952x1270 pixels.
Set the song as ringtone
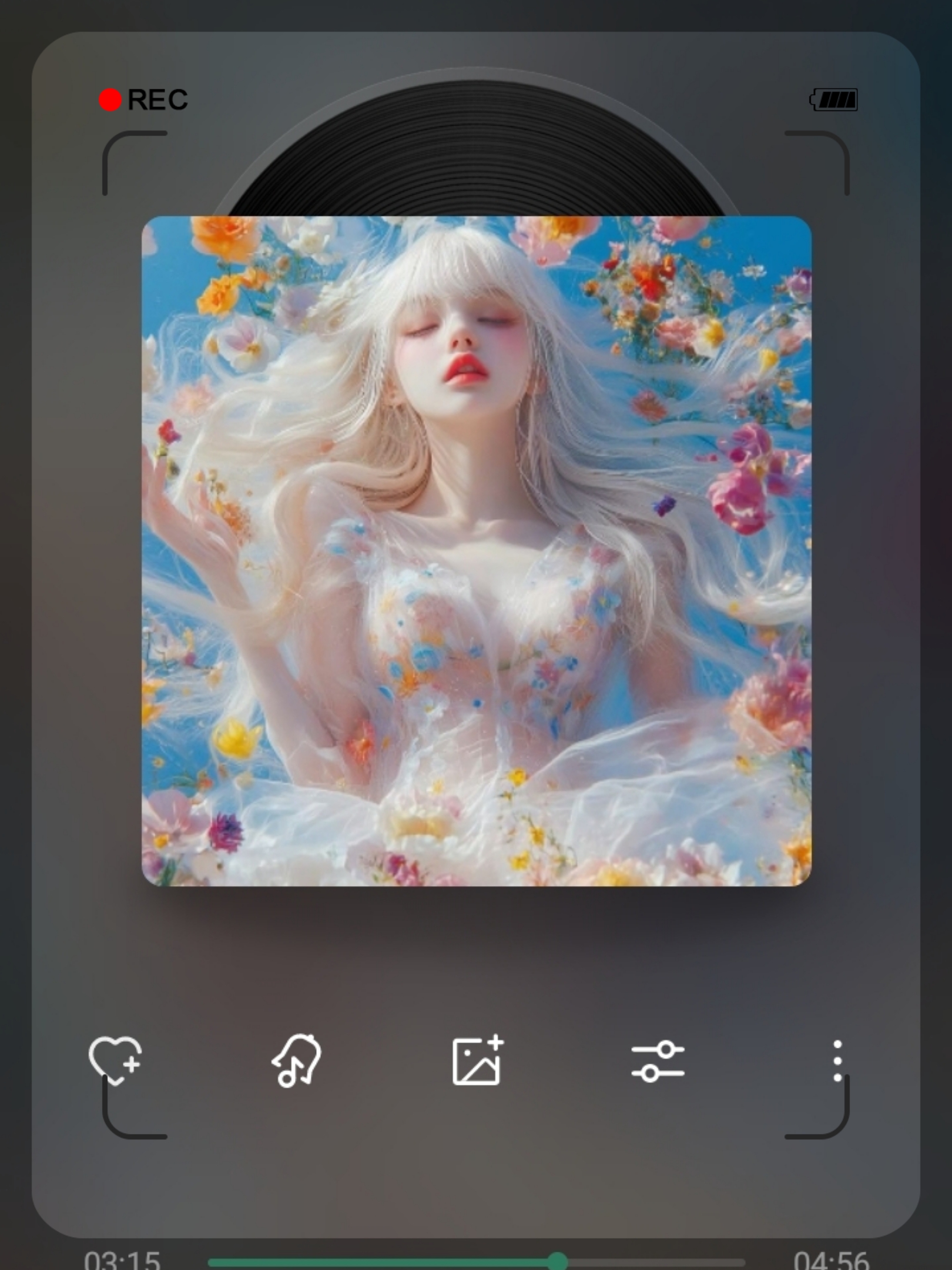(297, 1061)
